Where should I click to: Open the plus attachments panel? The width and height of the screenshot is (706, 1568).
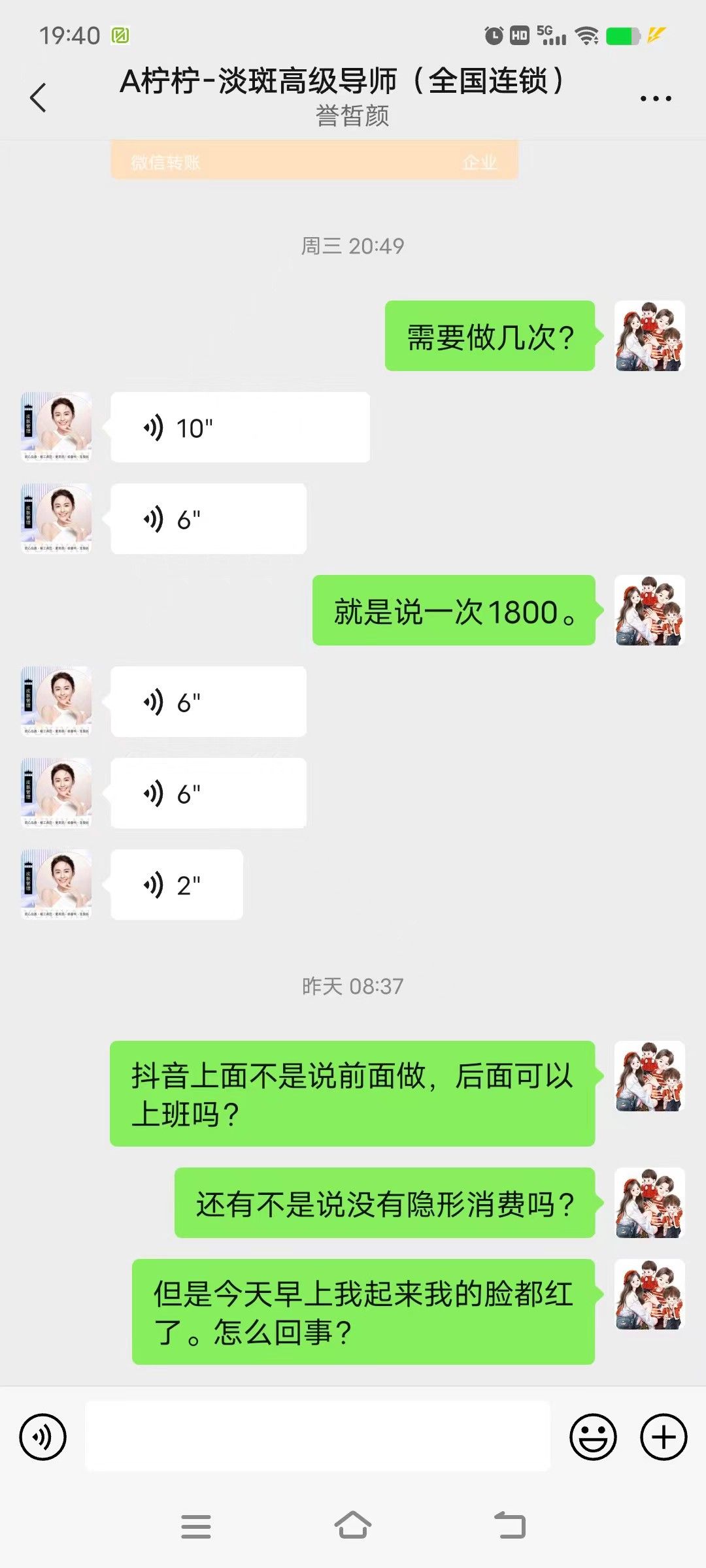[664, 1437]
